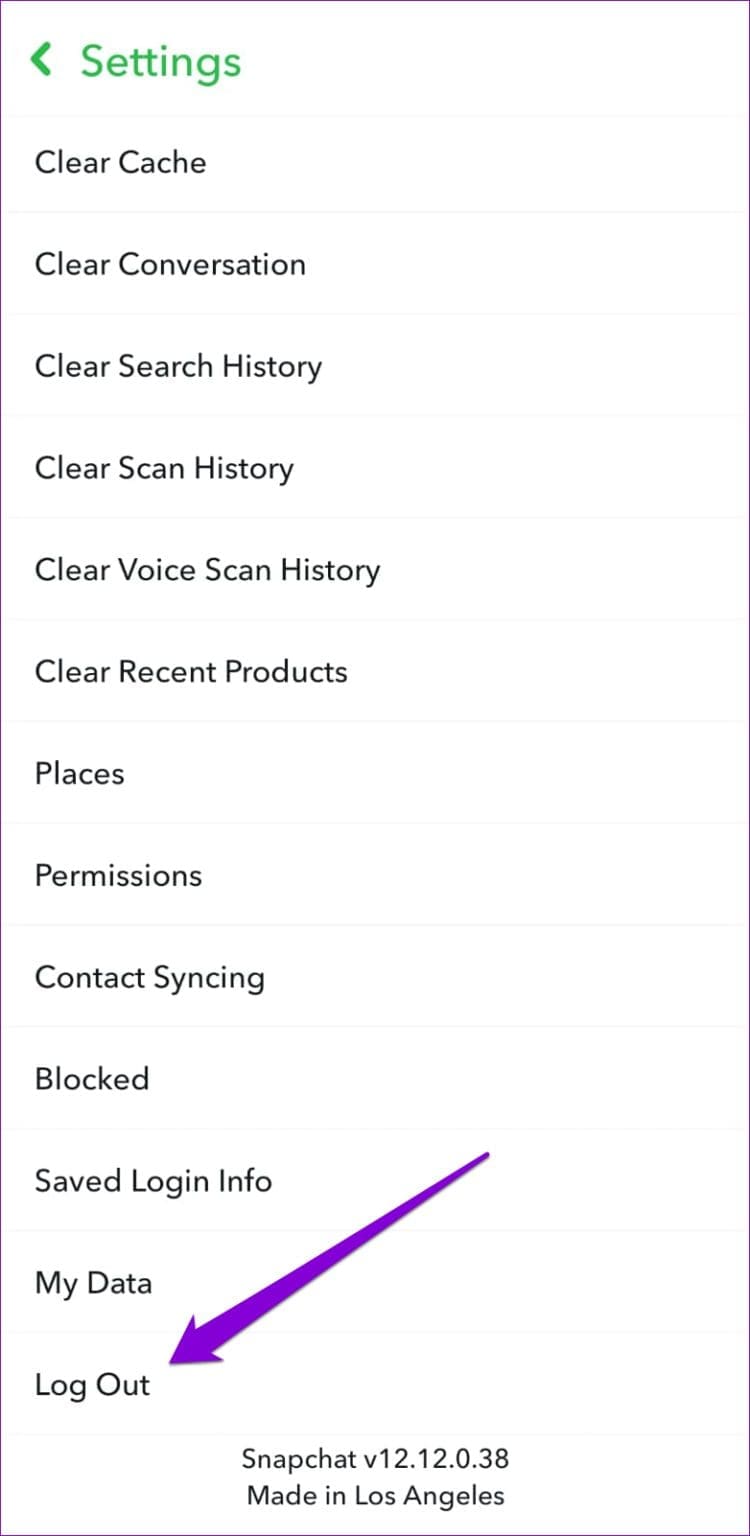Image resolution: width=750 pixels, height=1536 pixels.
Task: Select the Made in Los Angeles label
Action: tap(375, 1496)
